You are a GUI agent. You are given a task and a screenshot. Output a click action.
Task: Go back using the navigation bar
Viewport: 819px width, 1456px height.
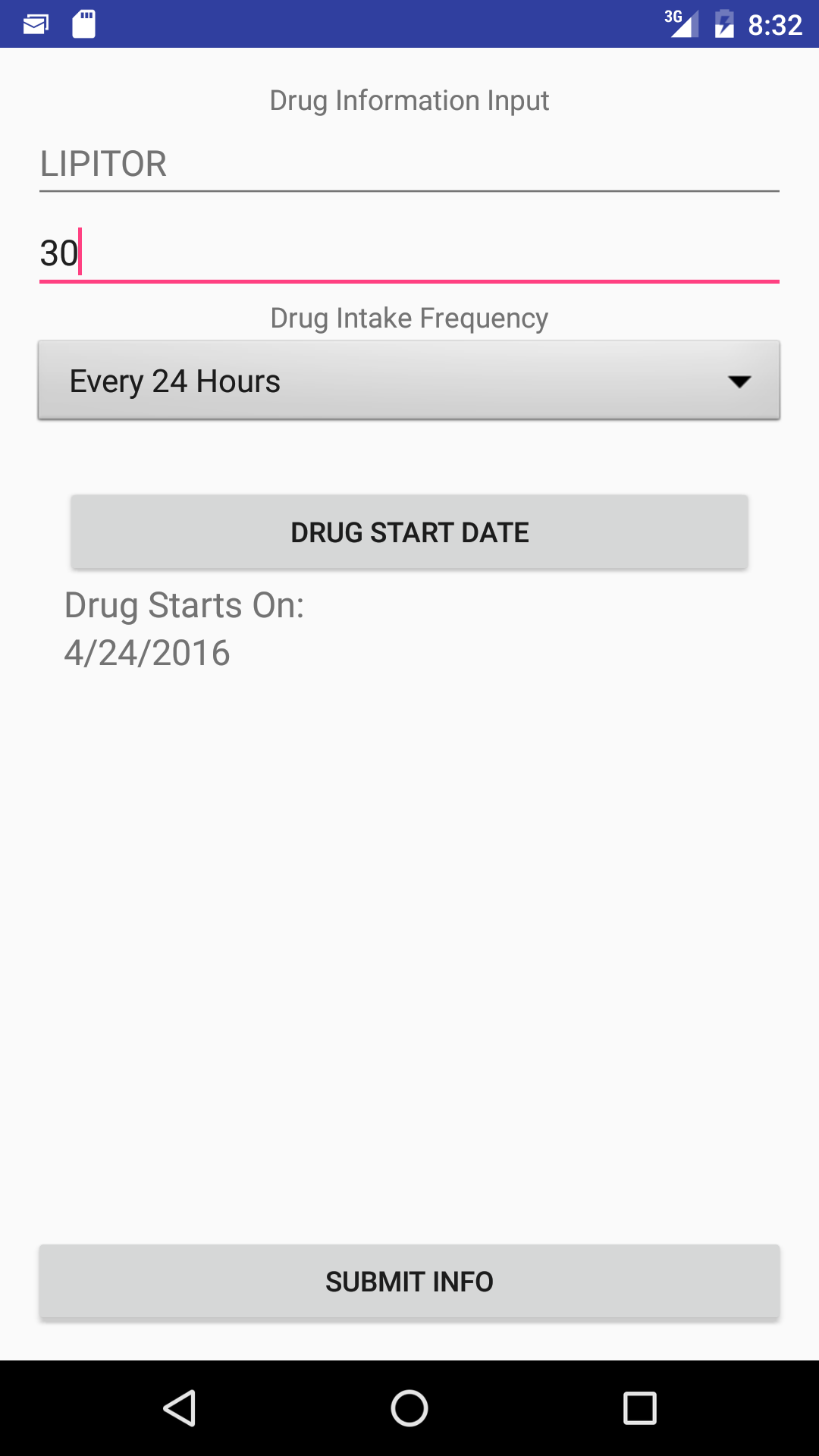click(x=180, y=1408)
